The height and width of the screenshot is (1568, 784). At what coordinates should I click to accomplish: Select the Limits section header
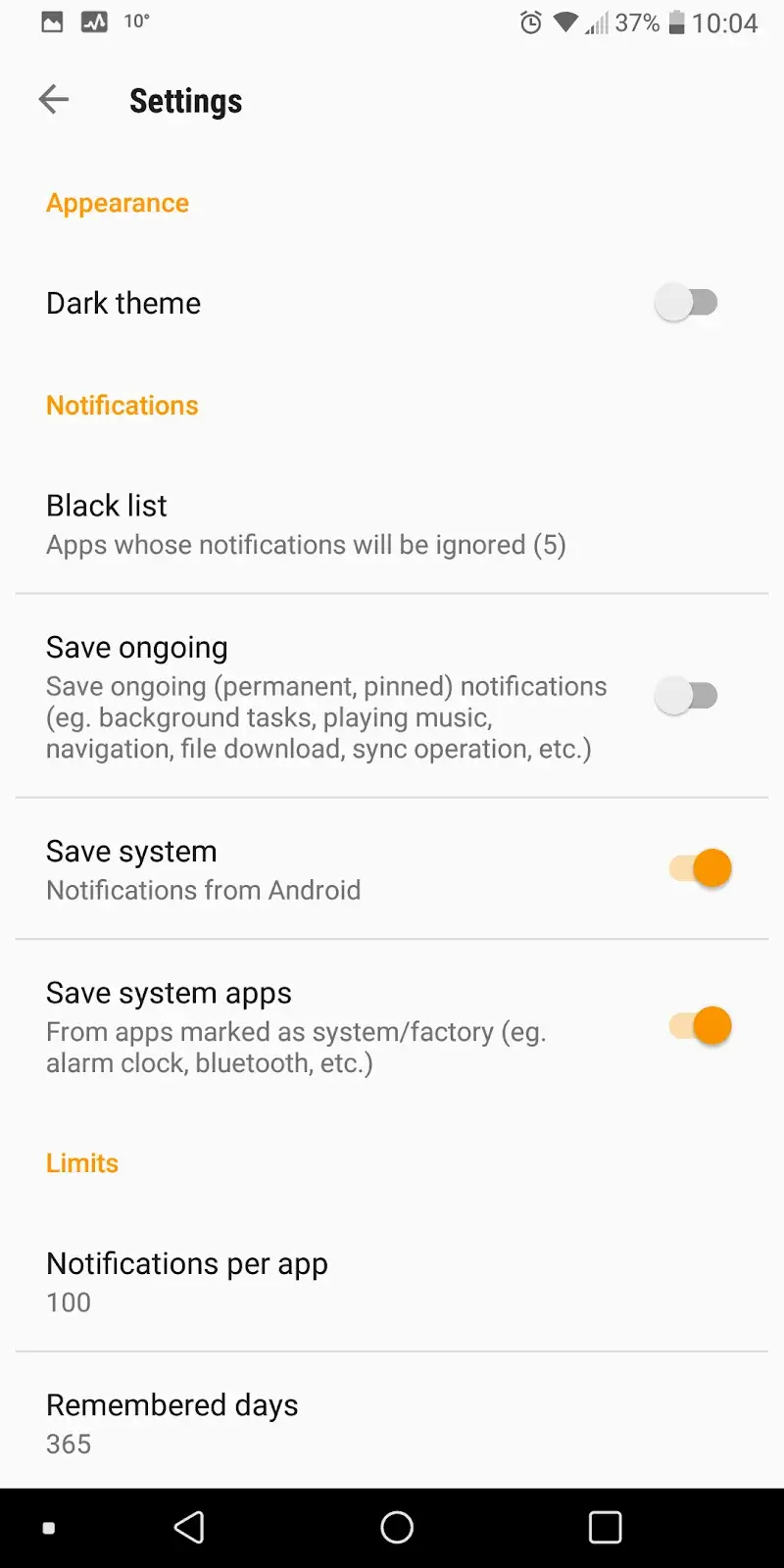81,1162
